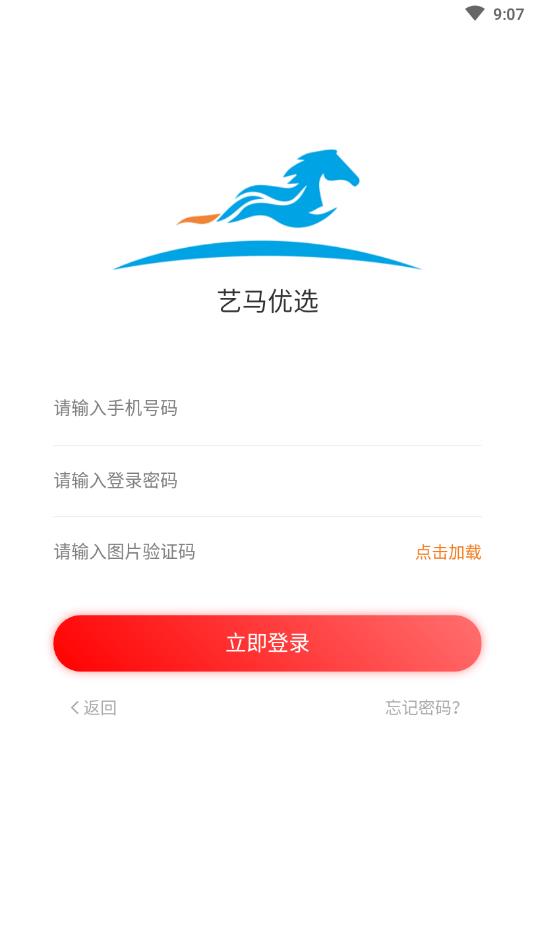The height and width of the screenshot is (949, 534).
Task: Tap the phone number field 请输入手机号码
Action: [x=267, y=409]
